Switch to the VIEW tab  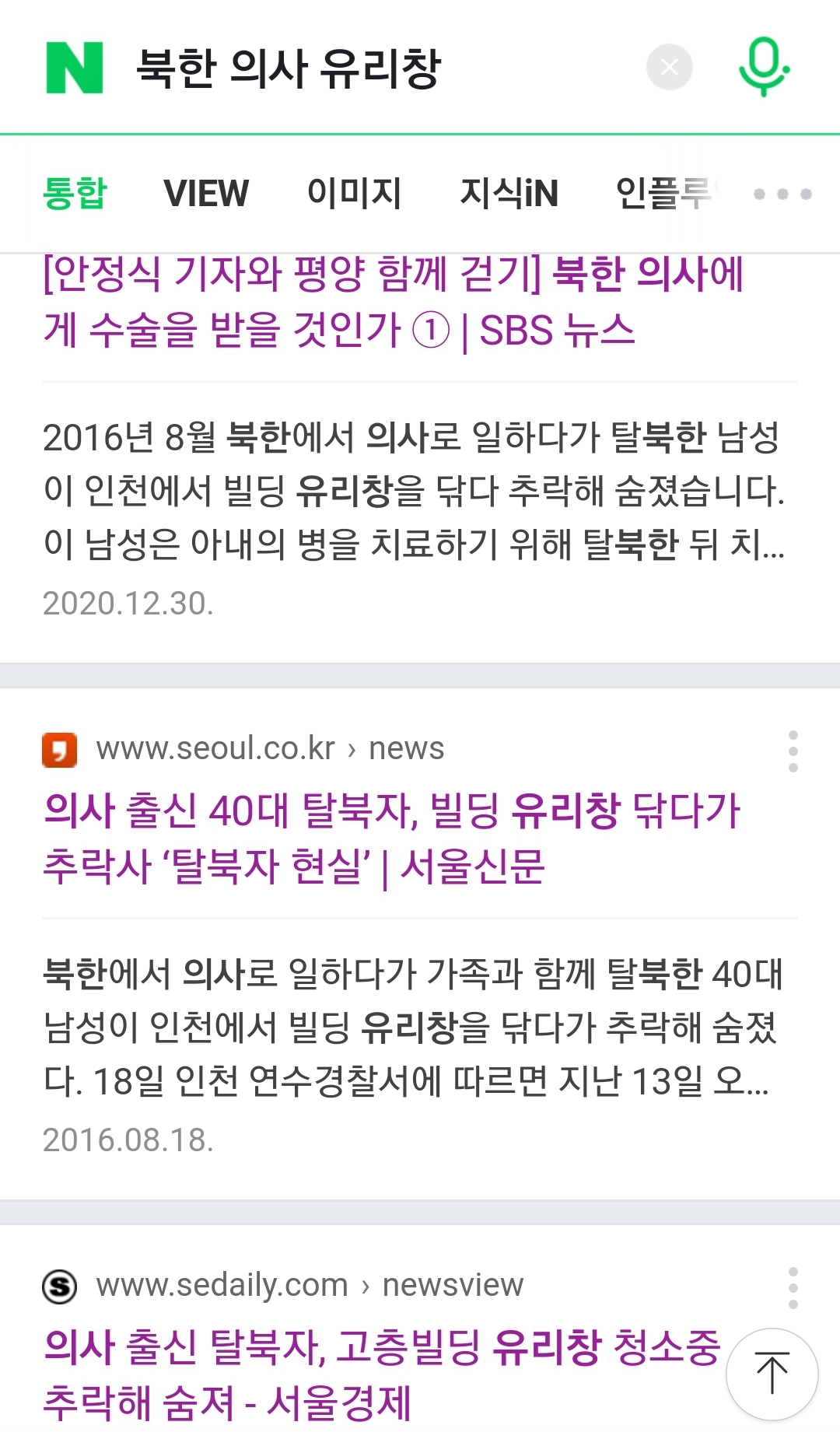coord(206,193)
